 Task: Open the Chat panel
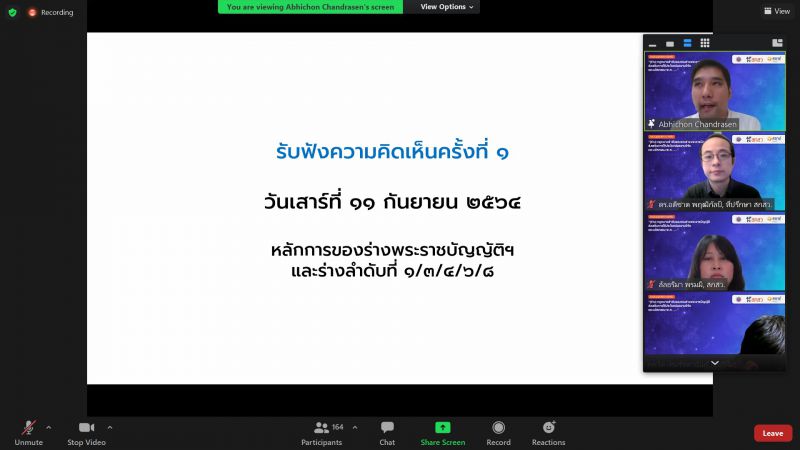[387, 431]
